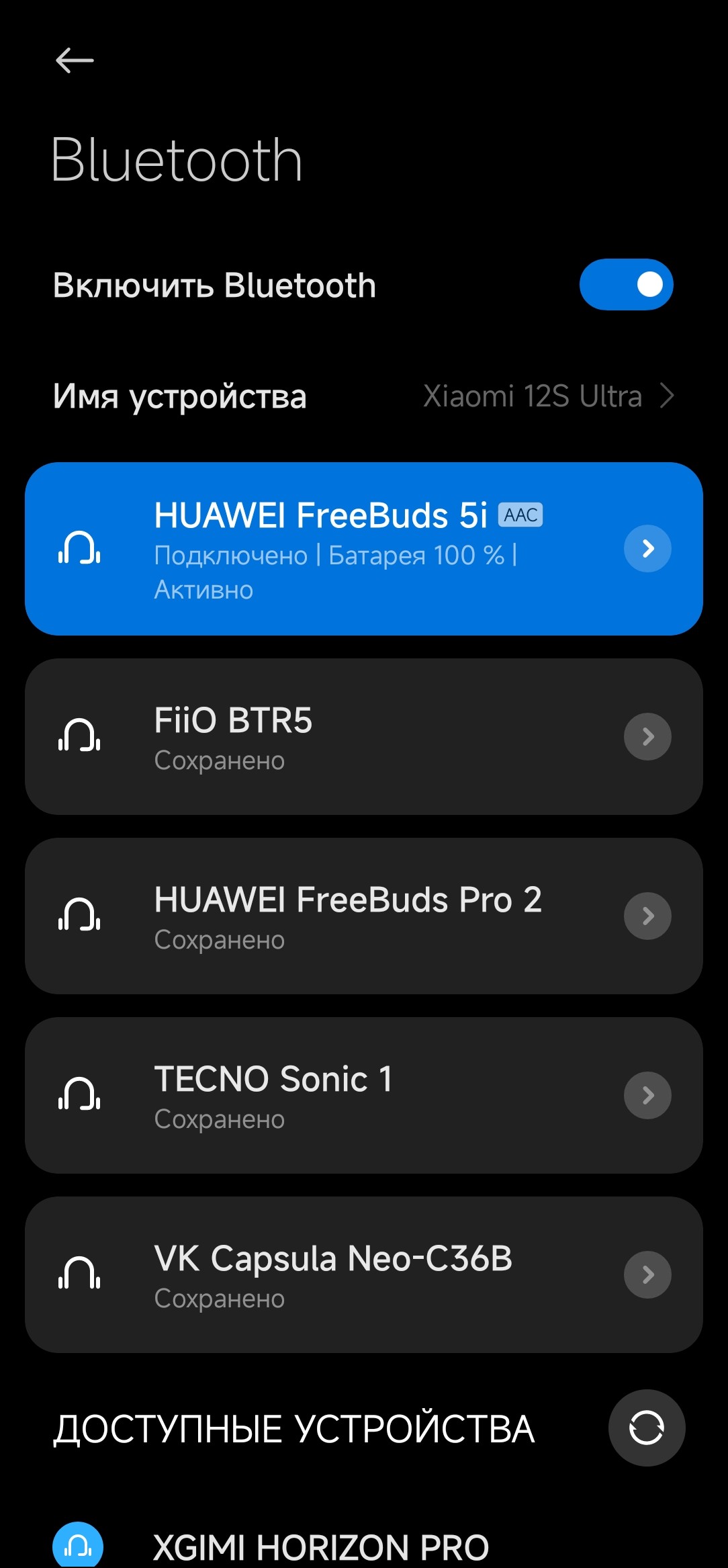Go back from Bluetooth settings
Viewport: 728px width, 1568px height.
pyautogui.click(x=75, y=60)
